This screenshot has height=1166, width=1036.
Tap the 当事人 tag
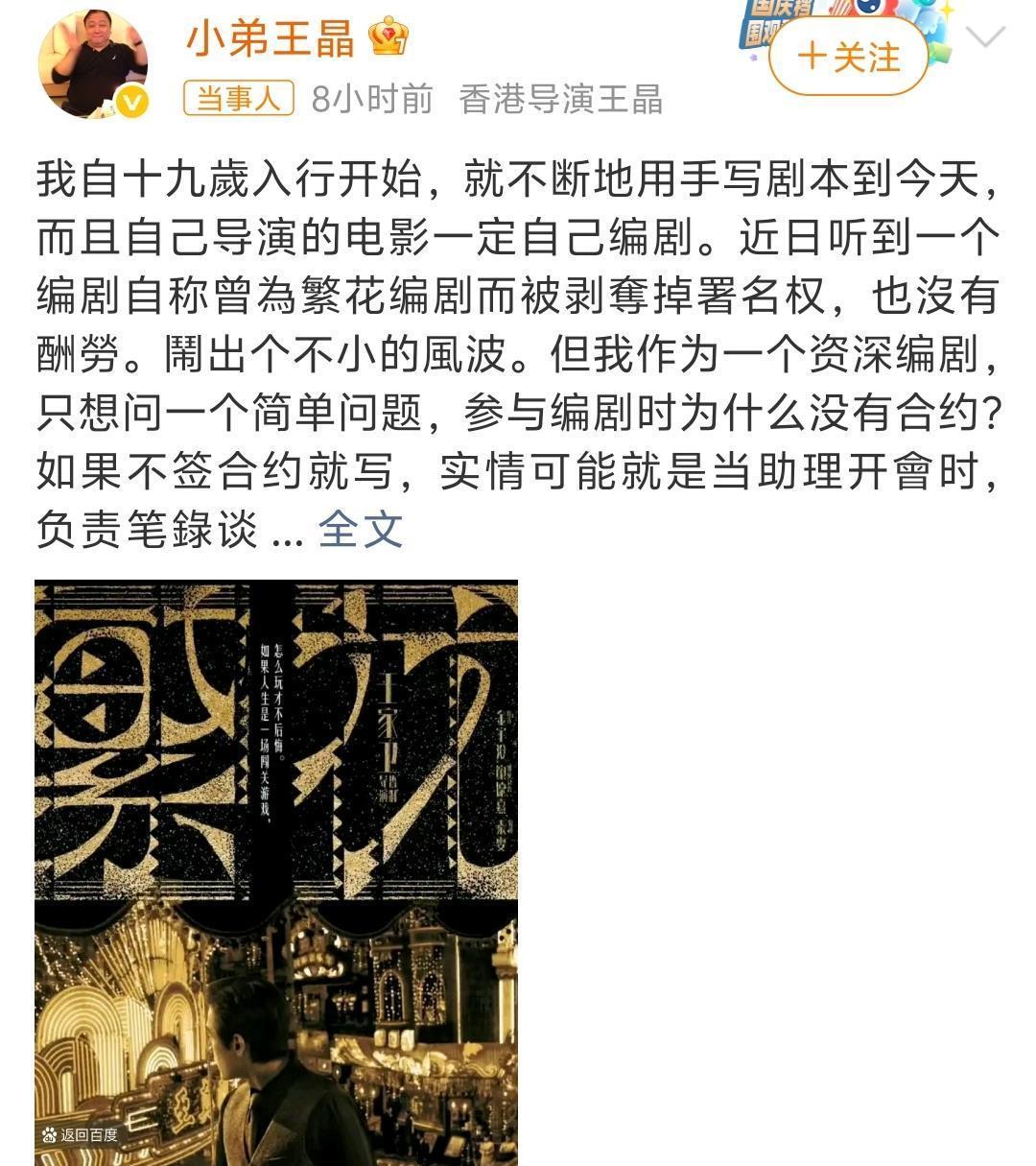(x=238, y=99)
